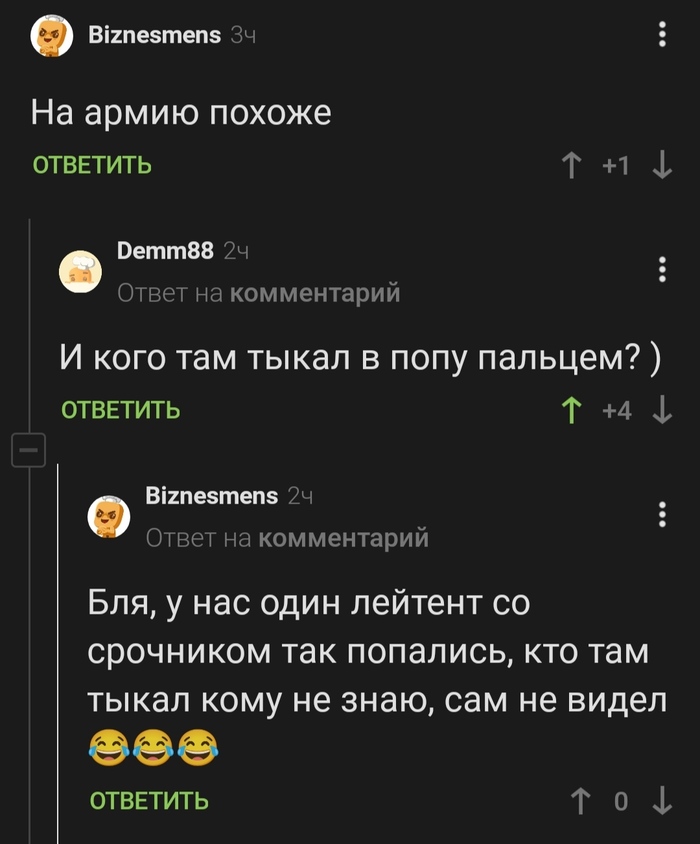Downvote Demm88's comment with +4 rating
Screen dimensions: 700x844
coord(662,410)
